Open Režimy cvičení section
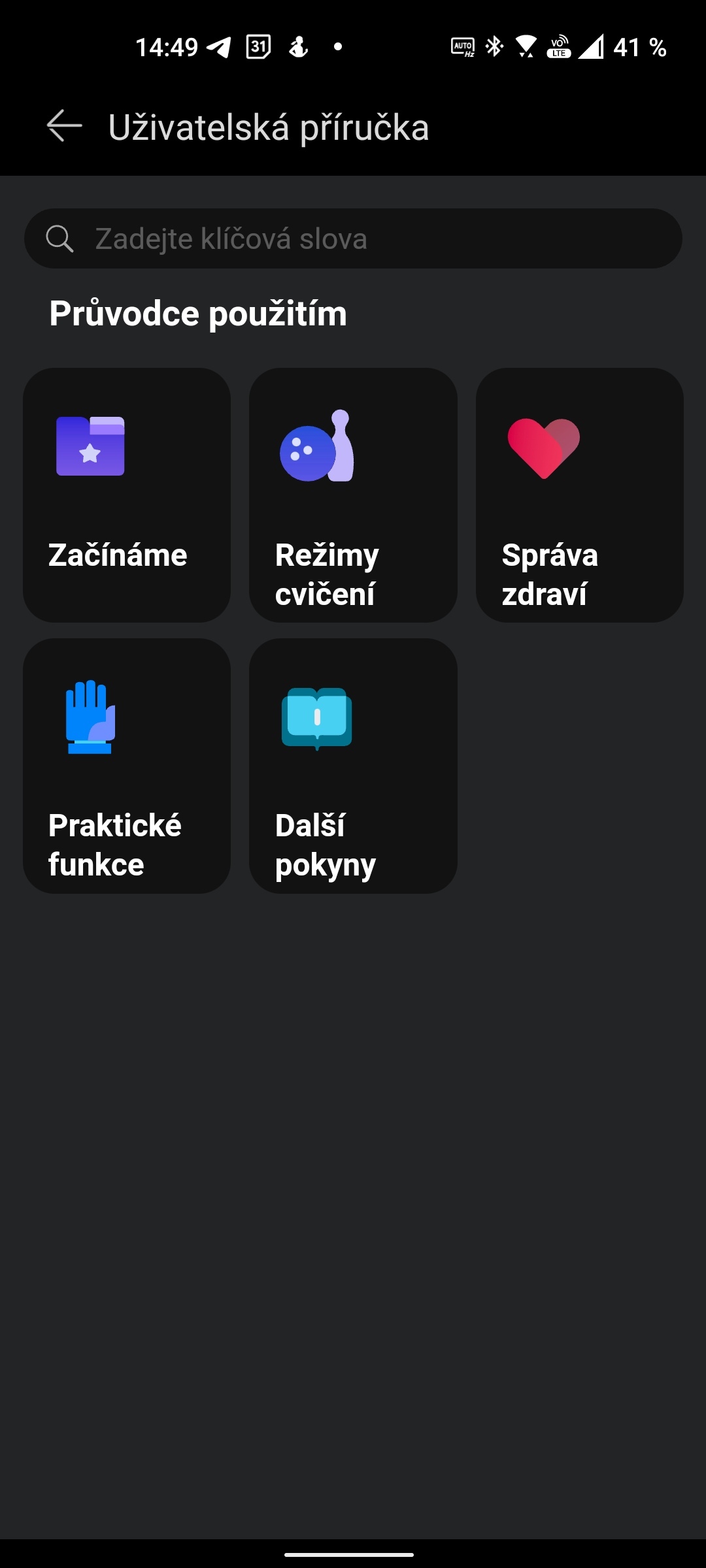 [353, 495]
